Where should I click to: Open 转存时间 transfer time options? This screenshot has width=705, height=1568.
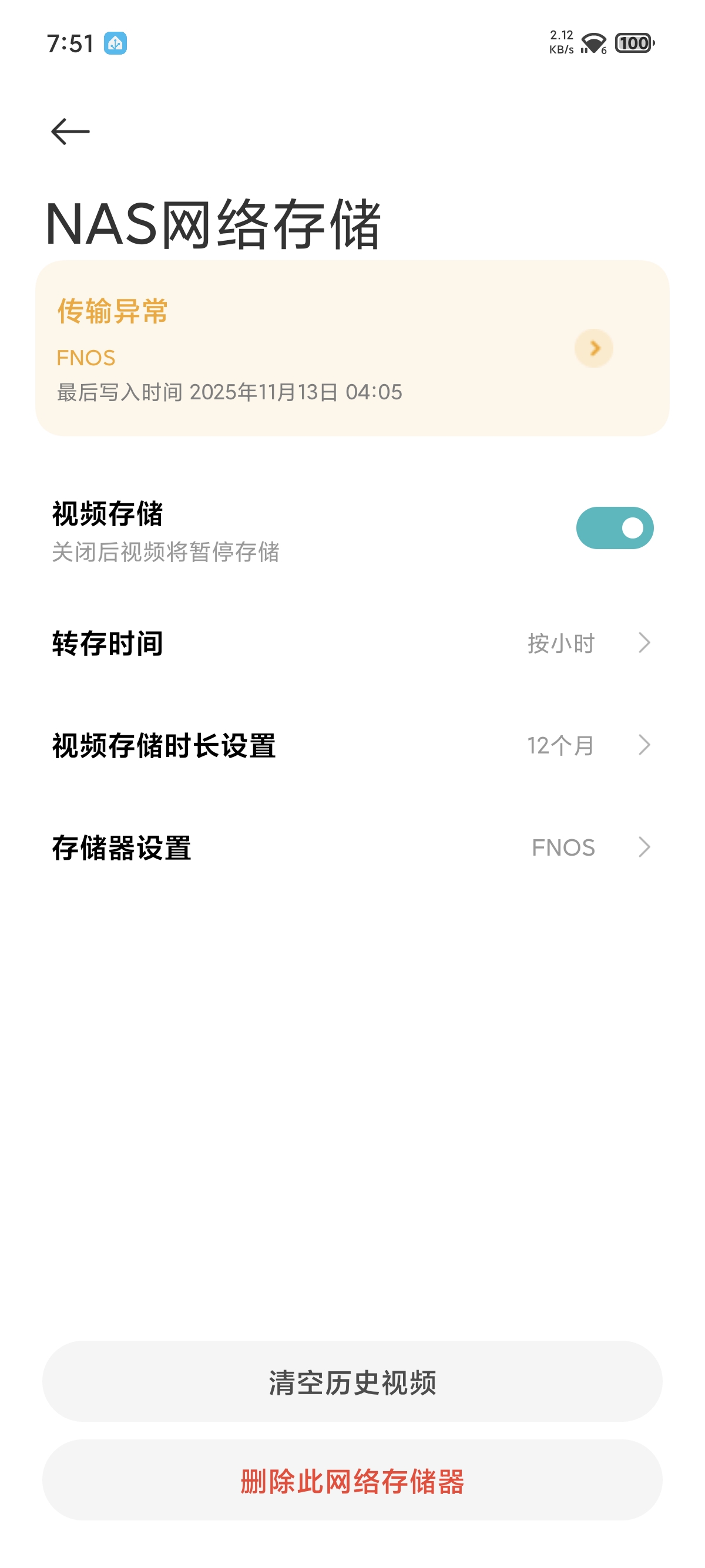pyautogui.click(x=352, y=644)
